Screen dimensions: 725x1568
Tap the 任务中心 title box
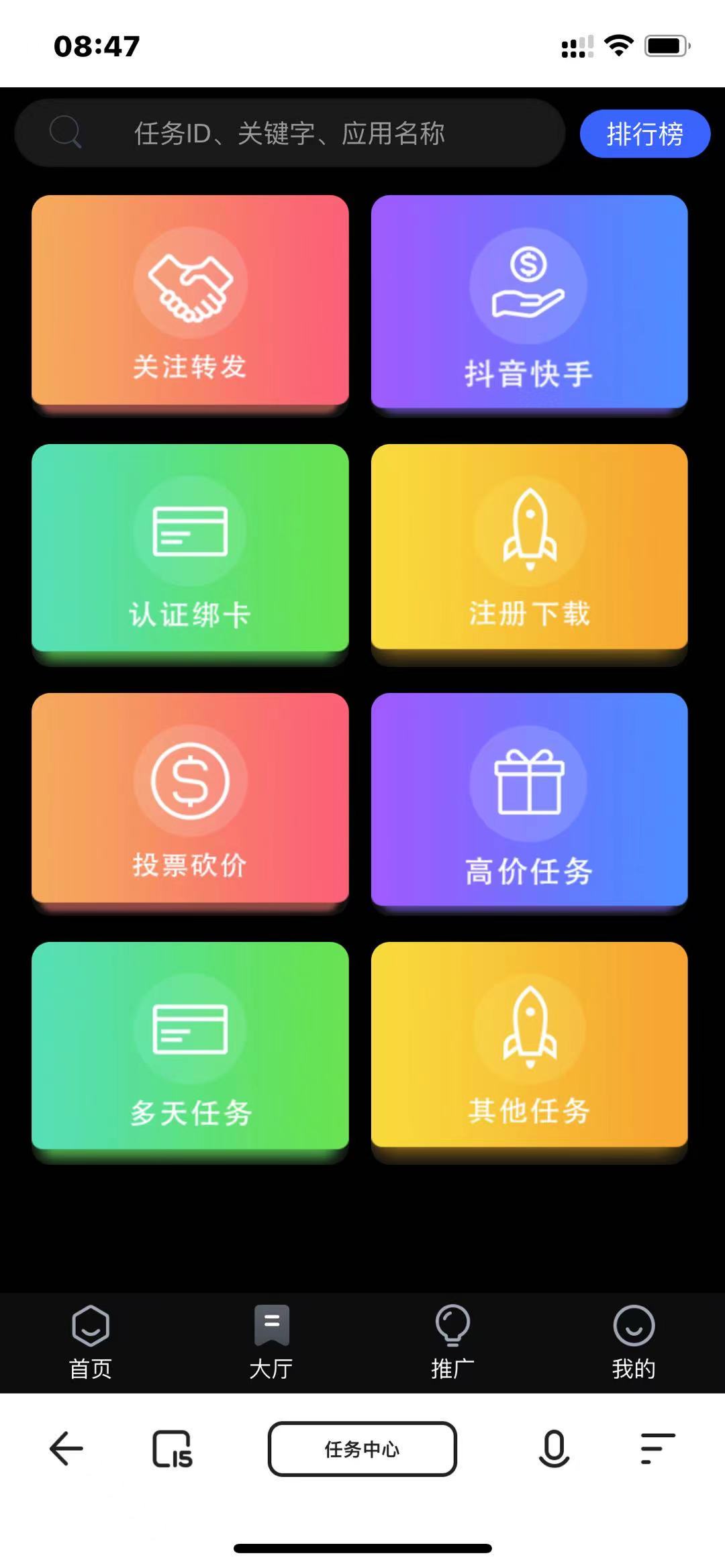coord(362,1449)
